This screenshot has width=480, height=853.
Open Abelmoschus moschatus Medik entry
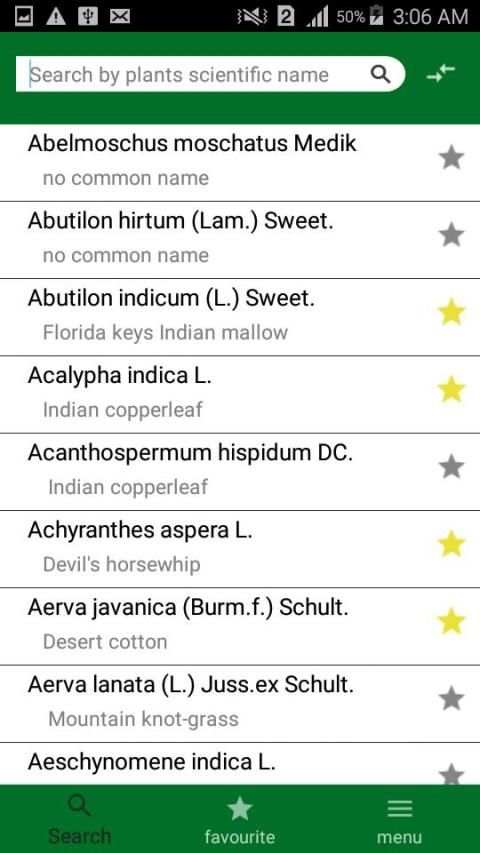tap(240, 163)
